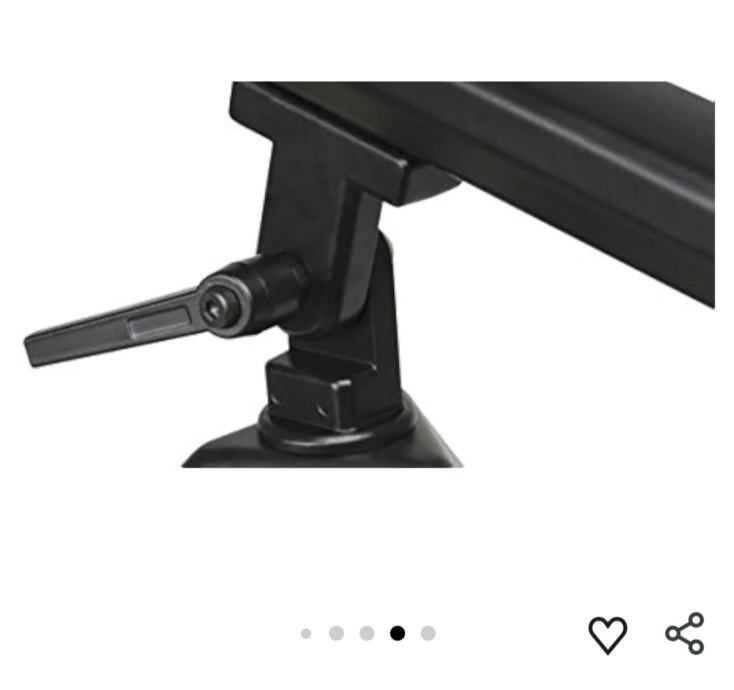
Task: Share this product listing
Action: 685,634
